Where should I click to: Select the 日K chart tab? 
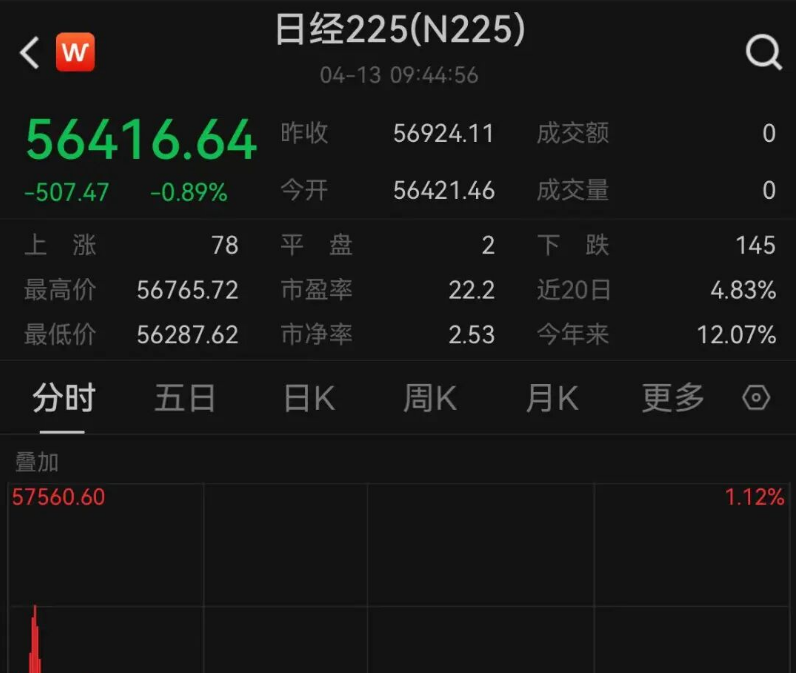308,398
